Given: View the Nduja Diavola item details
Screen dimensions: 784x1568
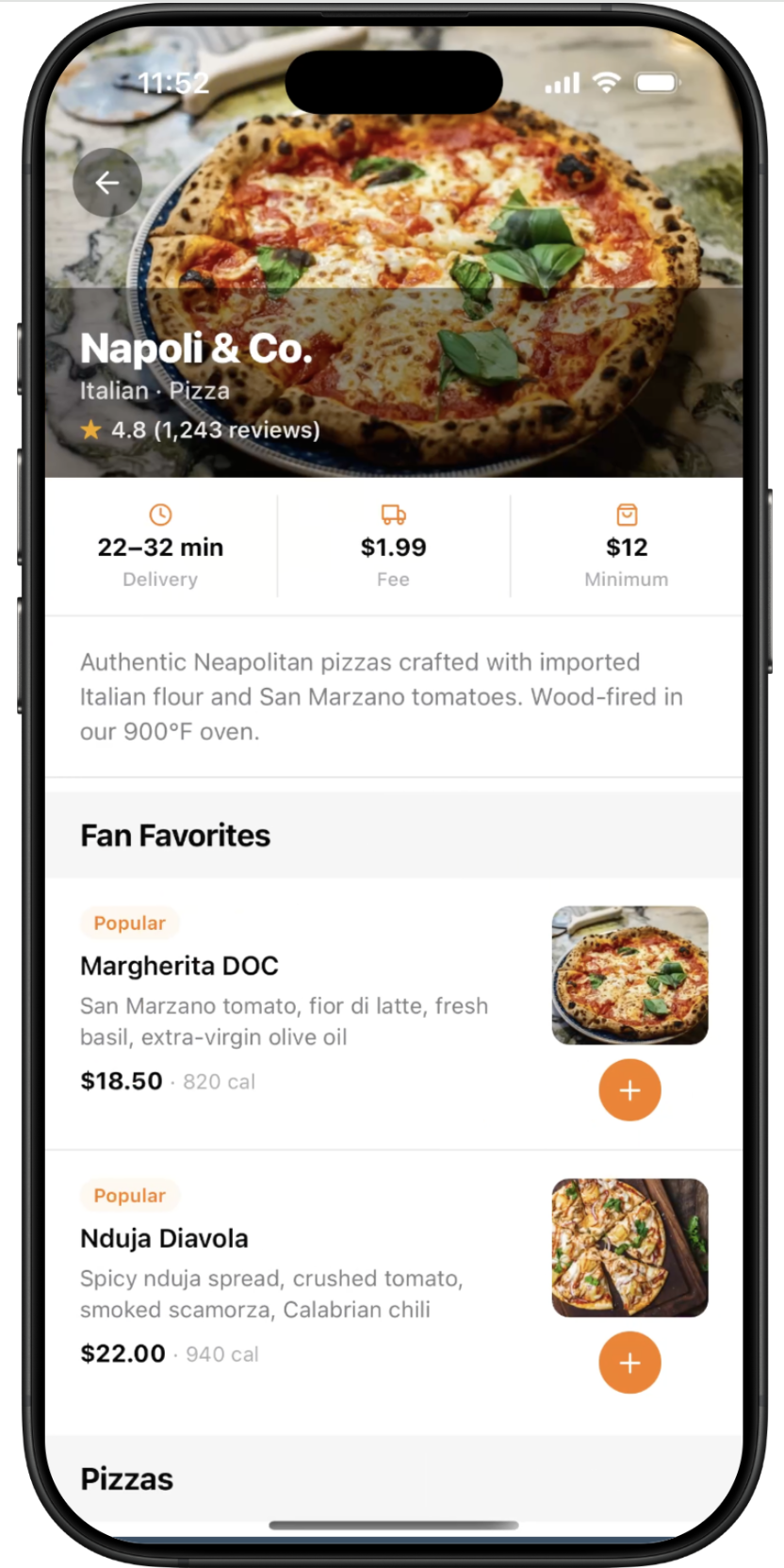Looking at the screenshot, I should 164,1238.
